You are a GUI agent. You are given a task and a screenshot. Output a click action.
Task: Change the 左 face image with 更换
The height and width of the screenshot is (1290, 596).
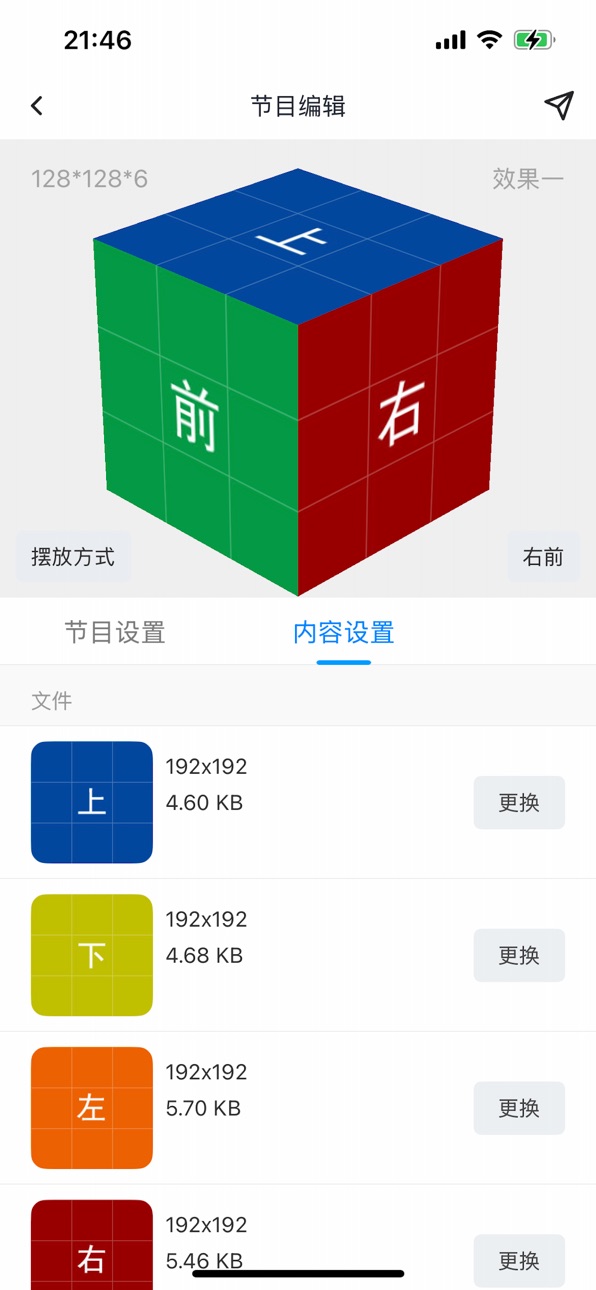519,1108
